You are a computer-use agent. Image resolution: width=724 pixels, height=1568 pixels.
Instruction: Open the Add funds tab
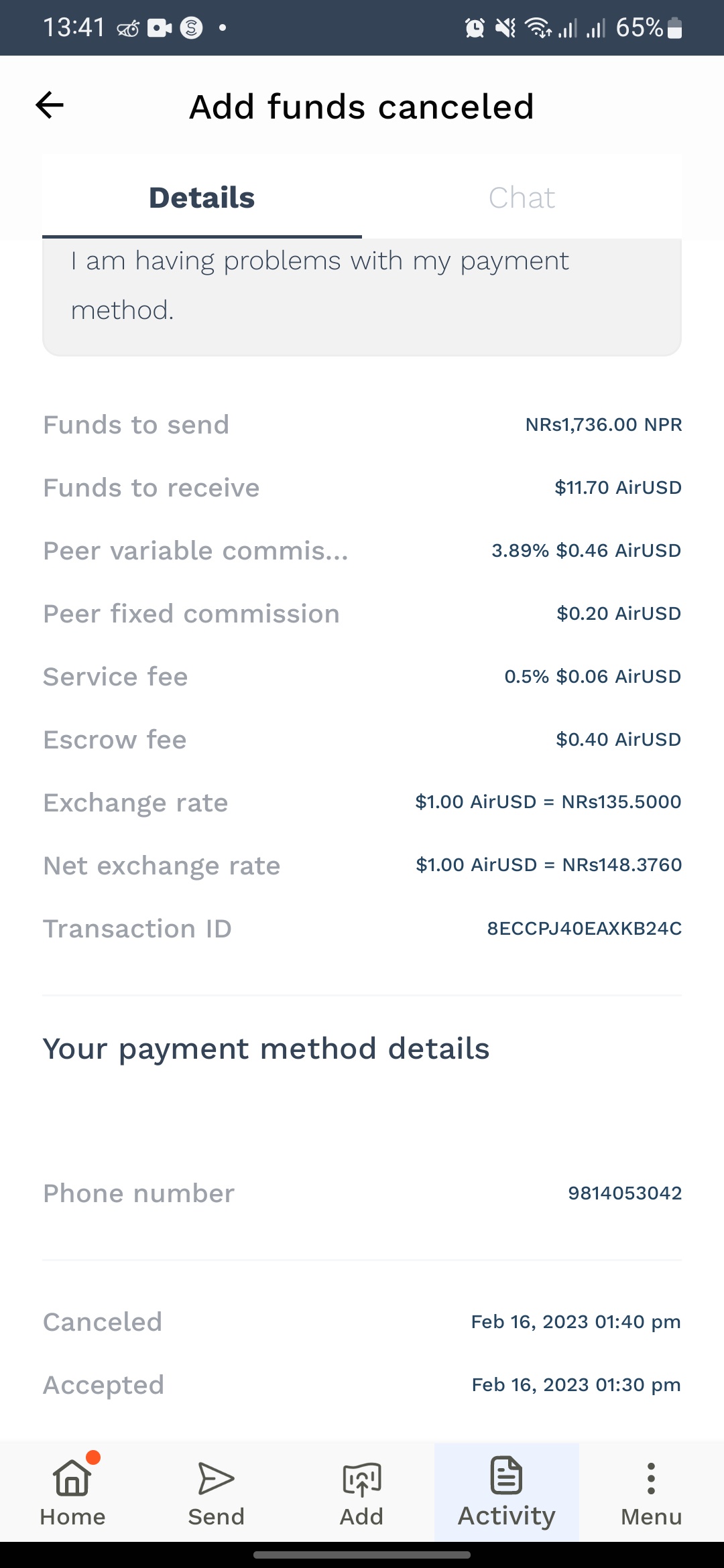coord(361,1492)
